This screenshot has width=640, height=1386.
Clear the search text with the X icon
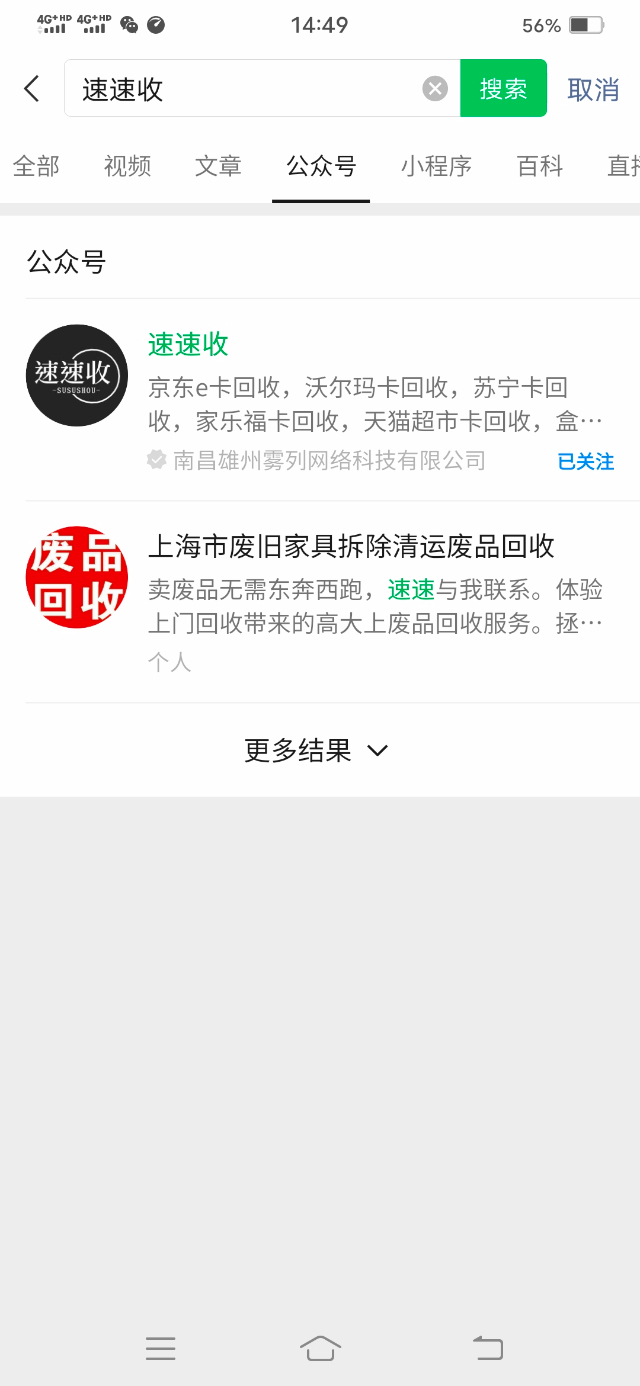434,88
